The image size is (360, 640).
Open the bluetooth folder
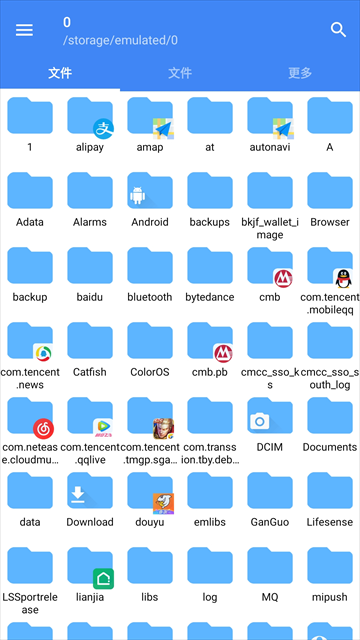coord(150,275)
